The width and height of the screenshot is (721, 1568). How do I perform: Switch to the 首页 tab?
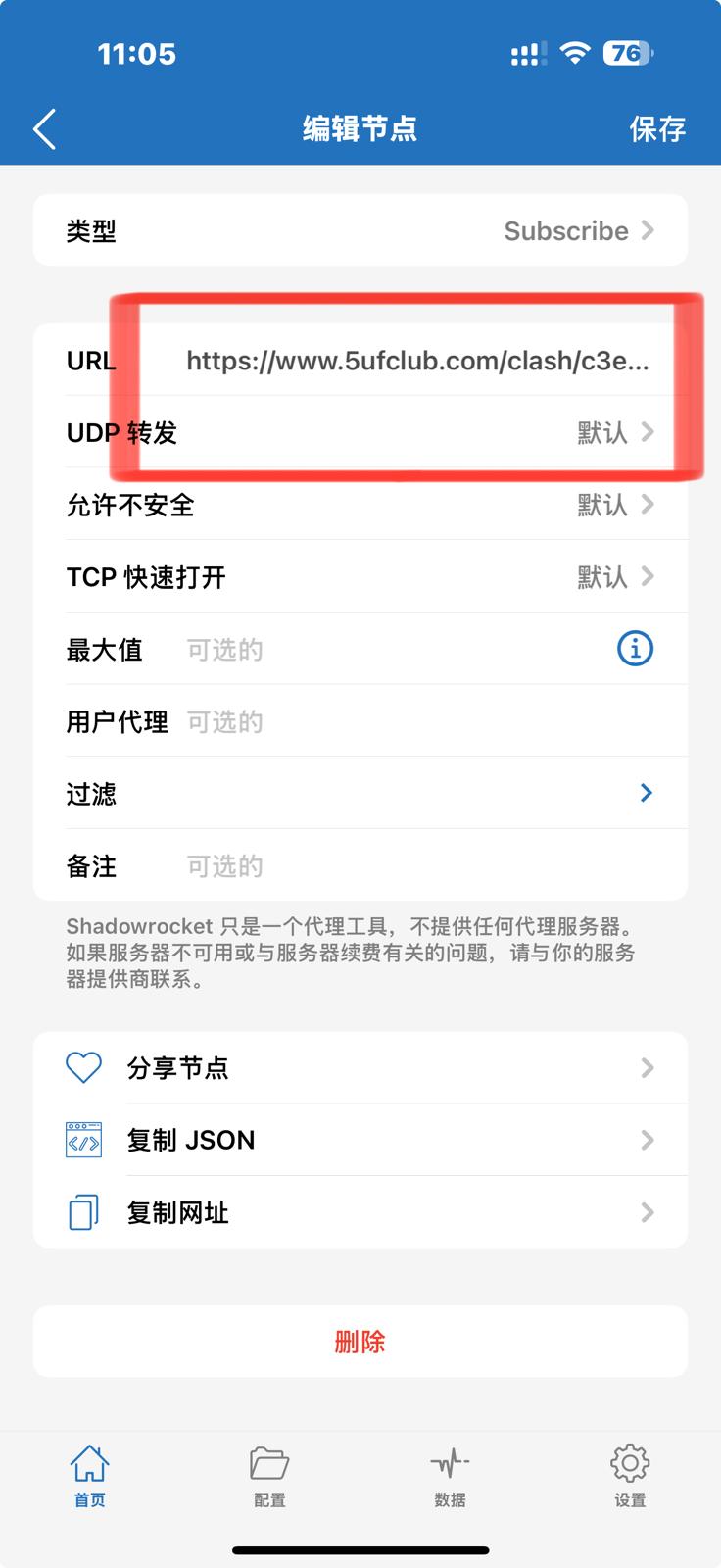89,1476
